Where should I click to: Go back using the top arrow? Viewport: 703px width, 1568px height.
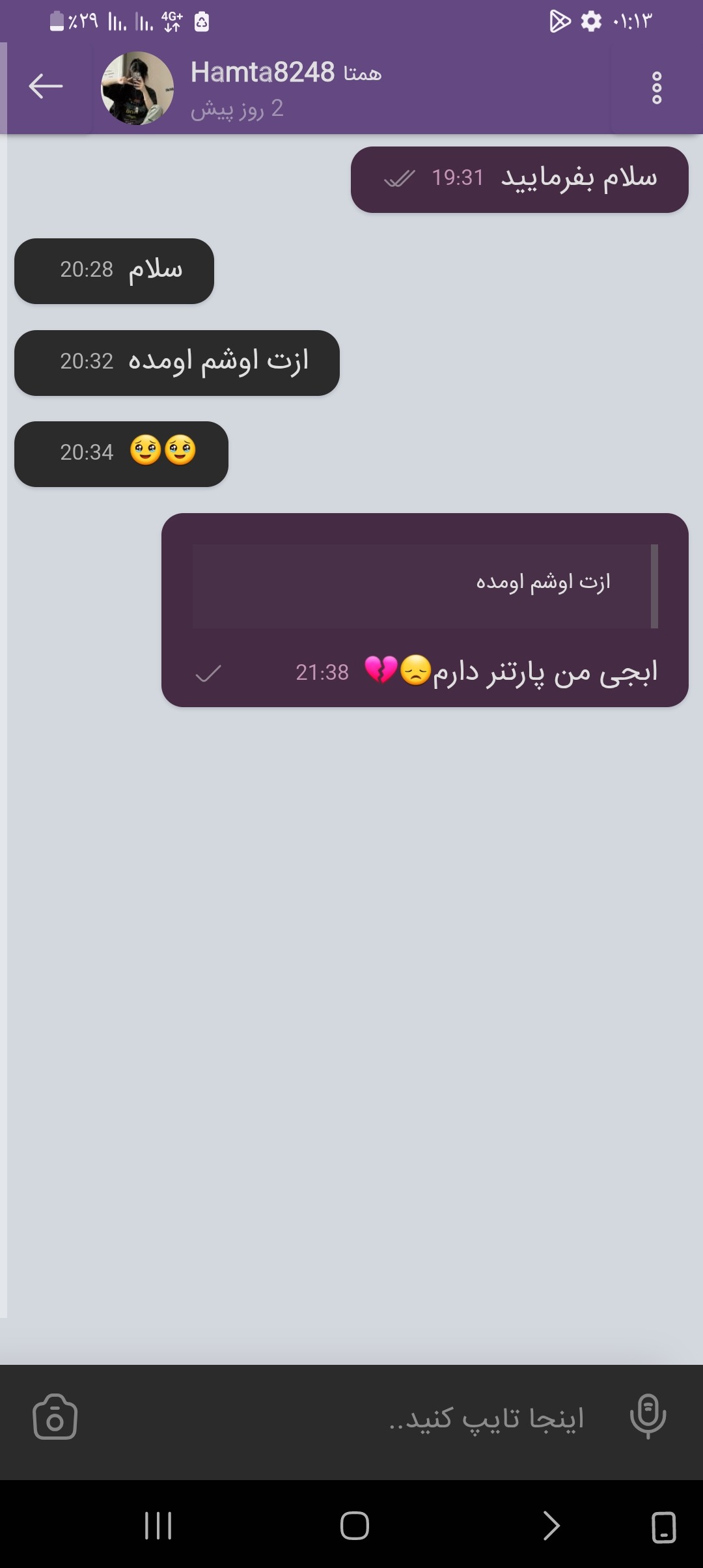pyautogui.click(x=46, y=87)
